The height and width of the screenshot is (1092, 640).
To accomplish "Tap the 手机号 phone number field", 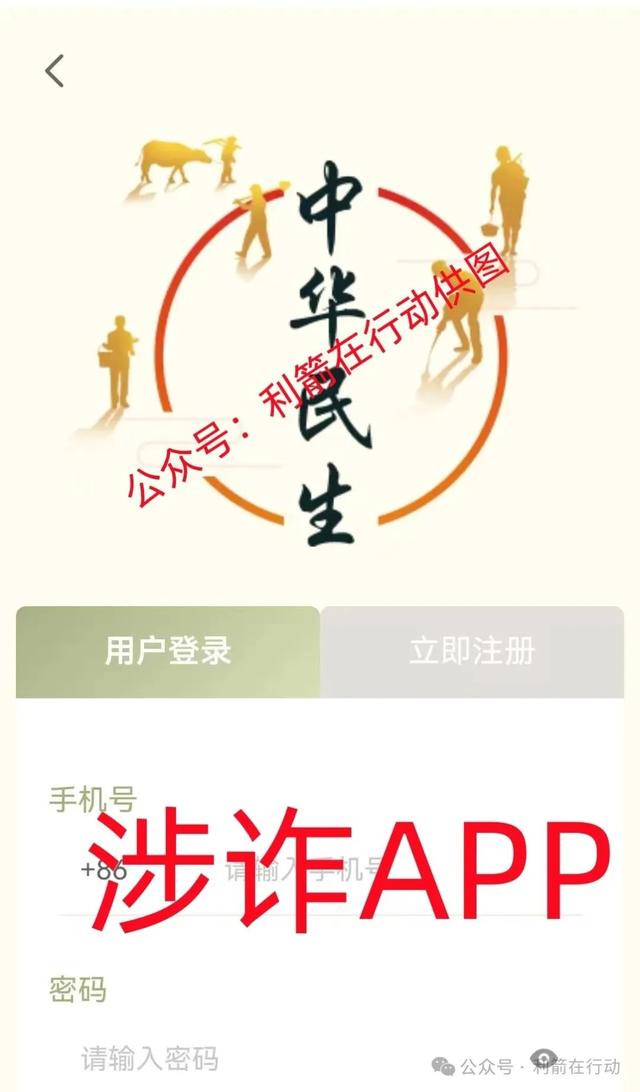I will [x=400, y=869].
